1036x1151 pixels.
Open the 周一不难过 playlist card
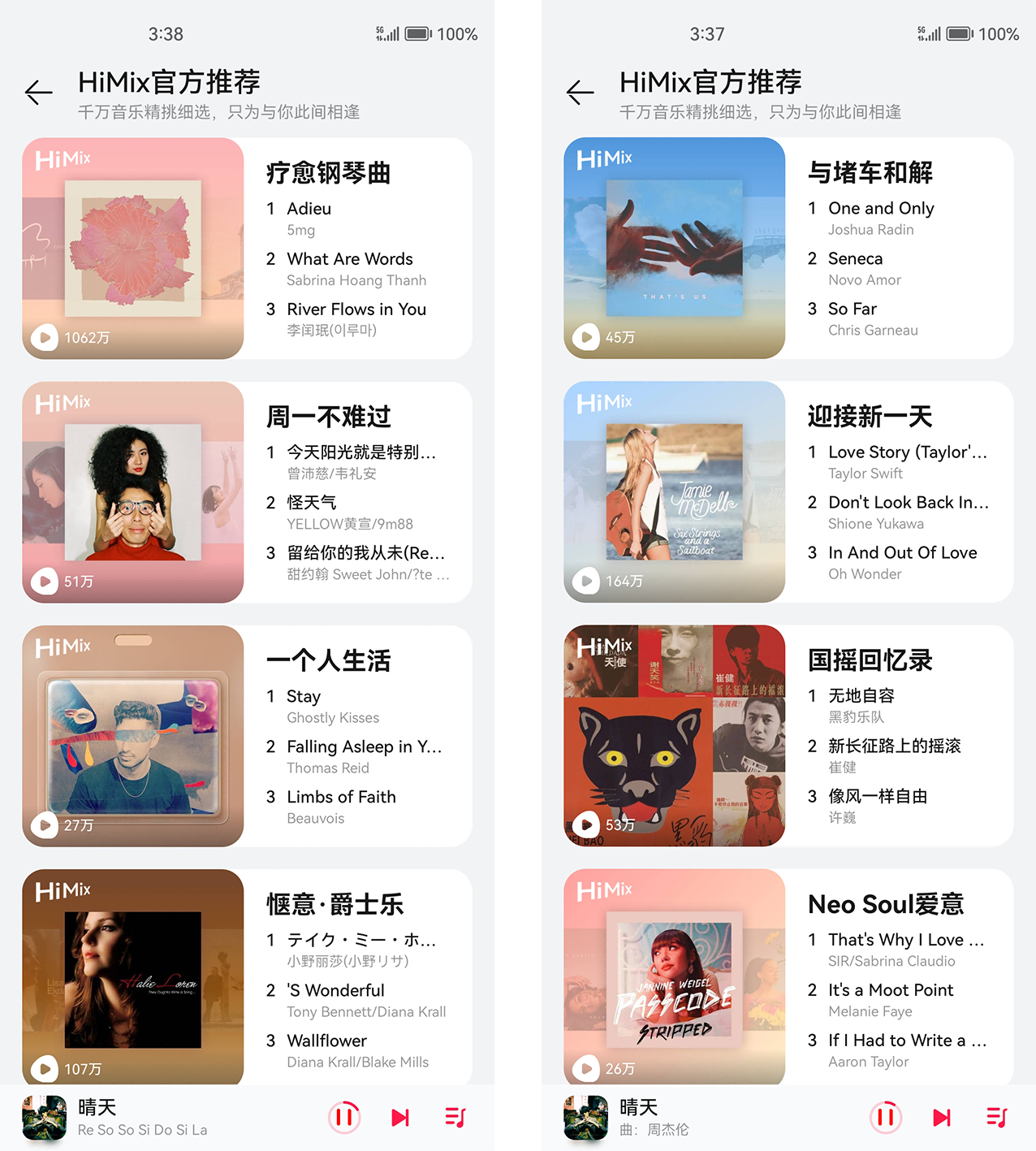pyautogui.click(x=328, y=417)
